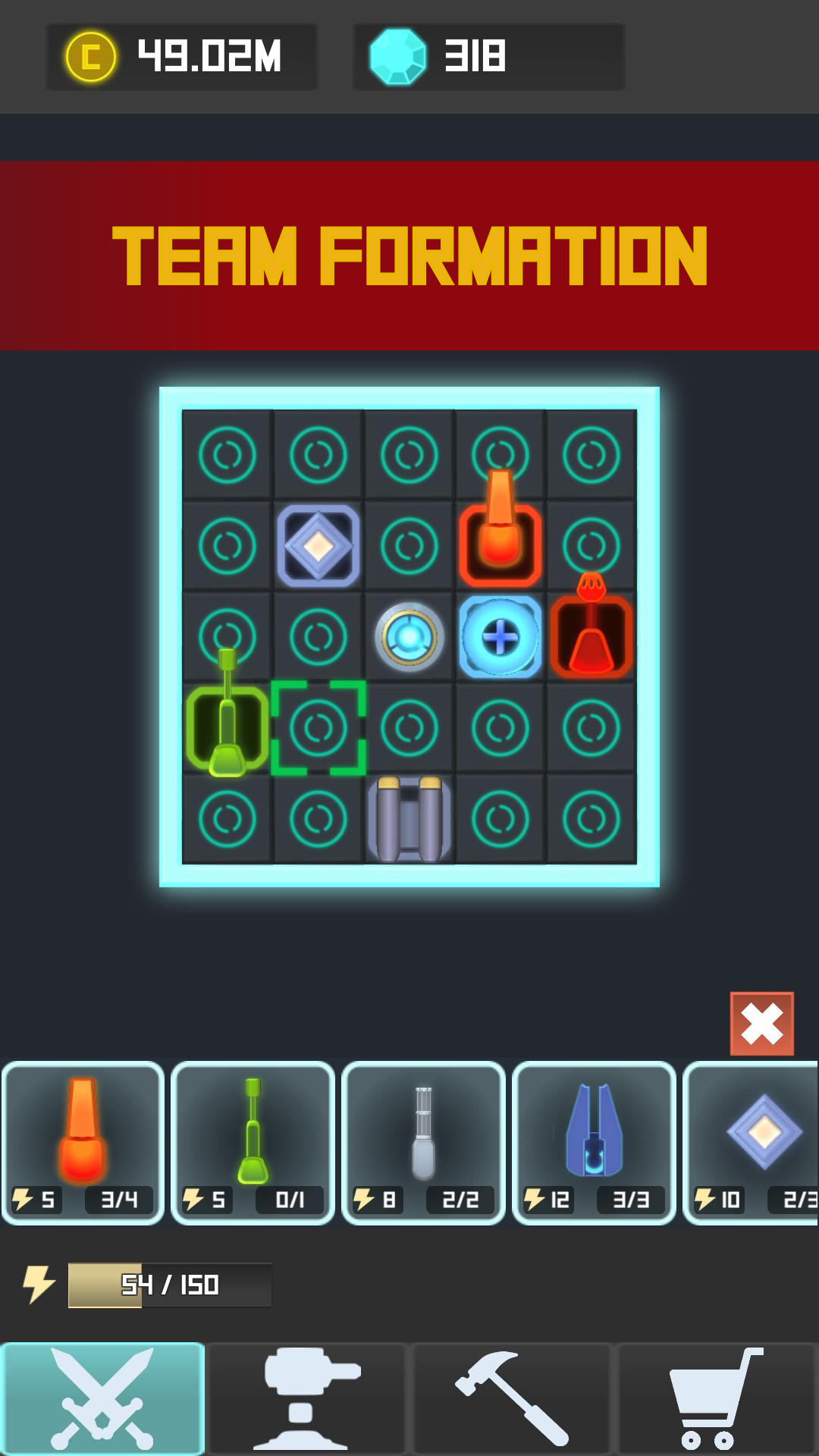The height and width of the screenshot is (1456, 819).
Task: Select the placed green turret on the grid
Action: pos(227,717)
